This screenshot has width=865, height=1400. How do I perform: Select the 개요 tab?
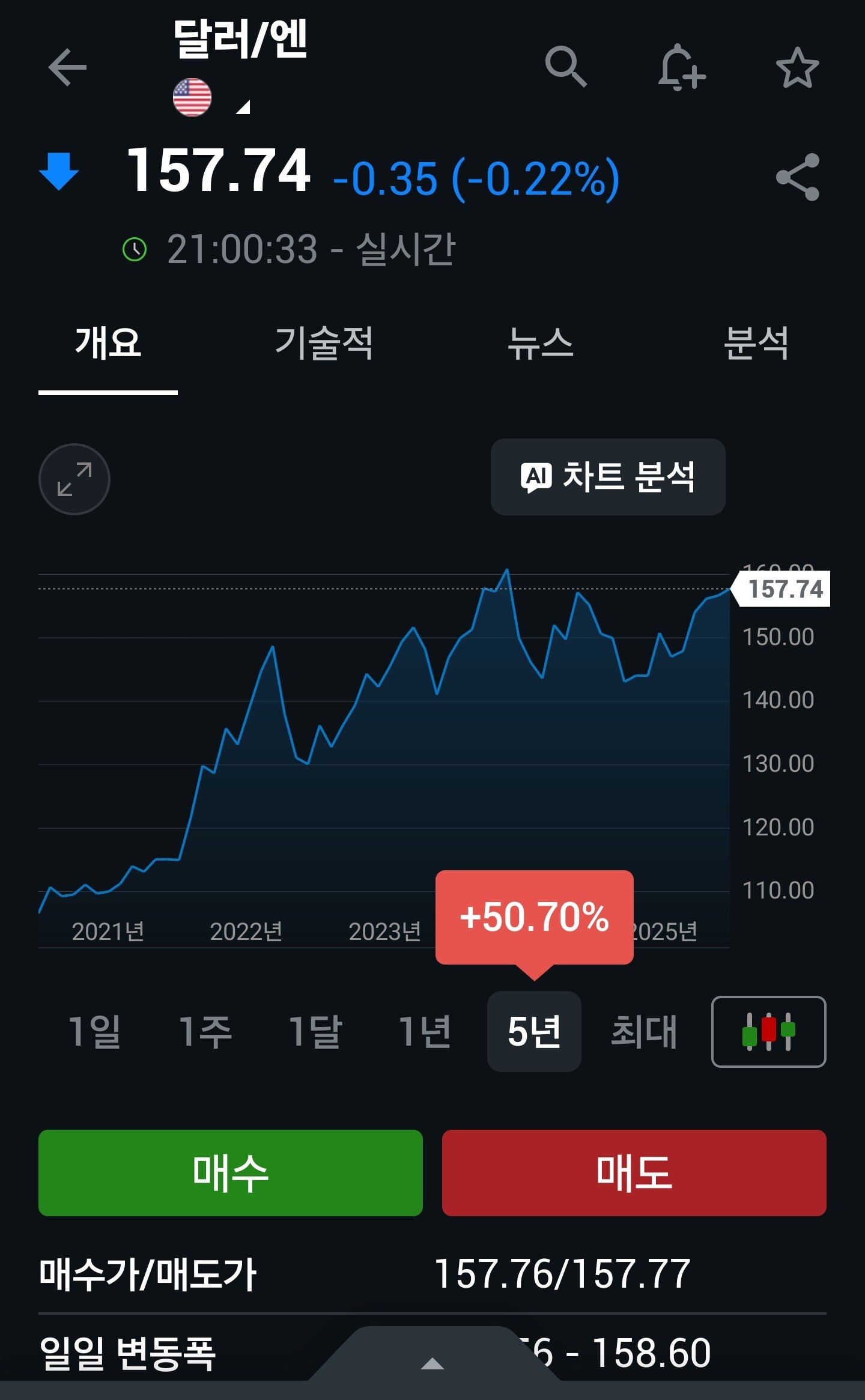click(108, 344)
